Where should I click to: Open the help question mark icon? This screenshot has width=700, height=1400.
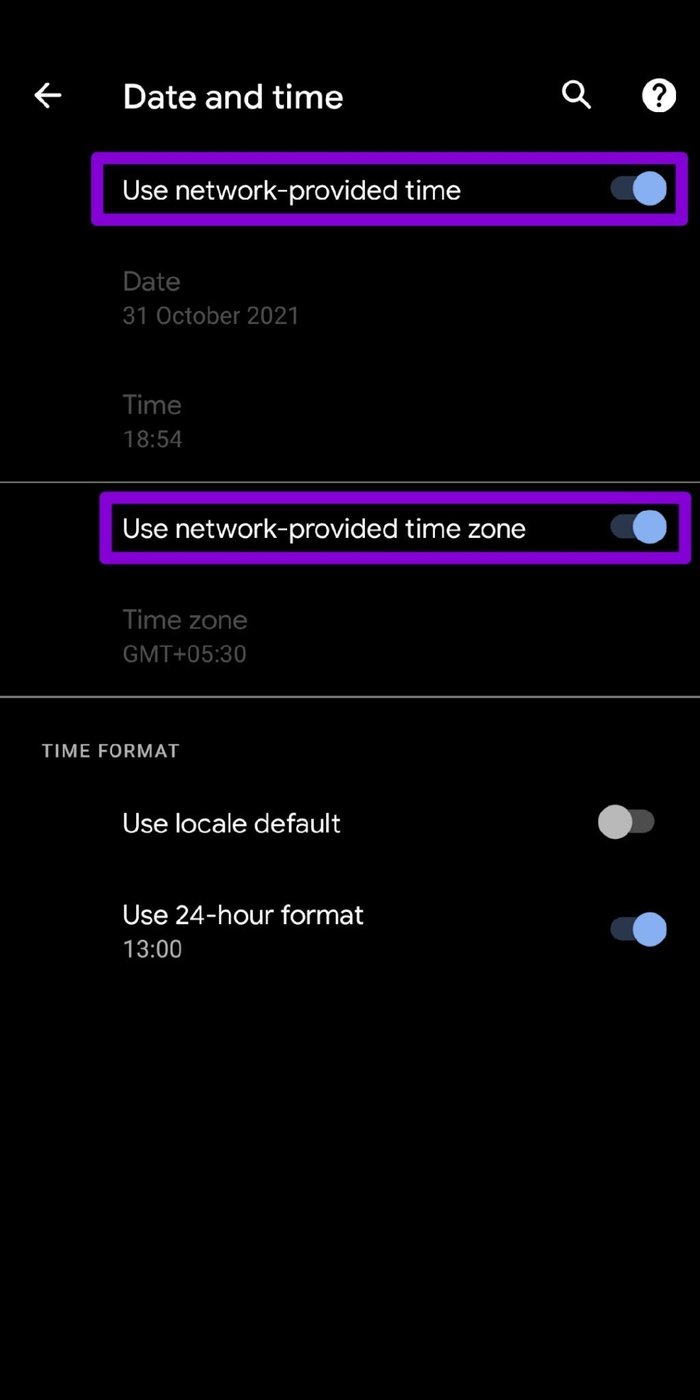tap(658, 96)
